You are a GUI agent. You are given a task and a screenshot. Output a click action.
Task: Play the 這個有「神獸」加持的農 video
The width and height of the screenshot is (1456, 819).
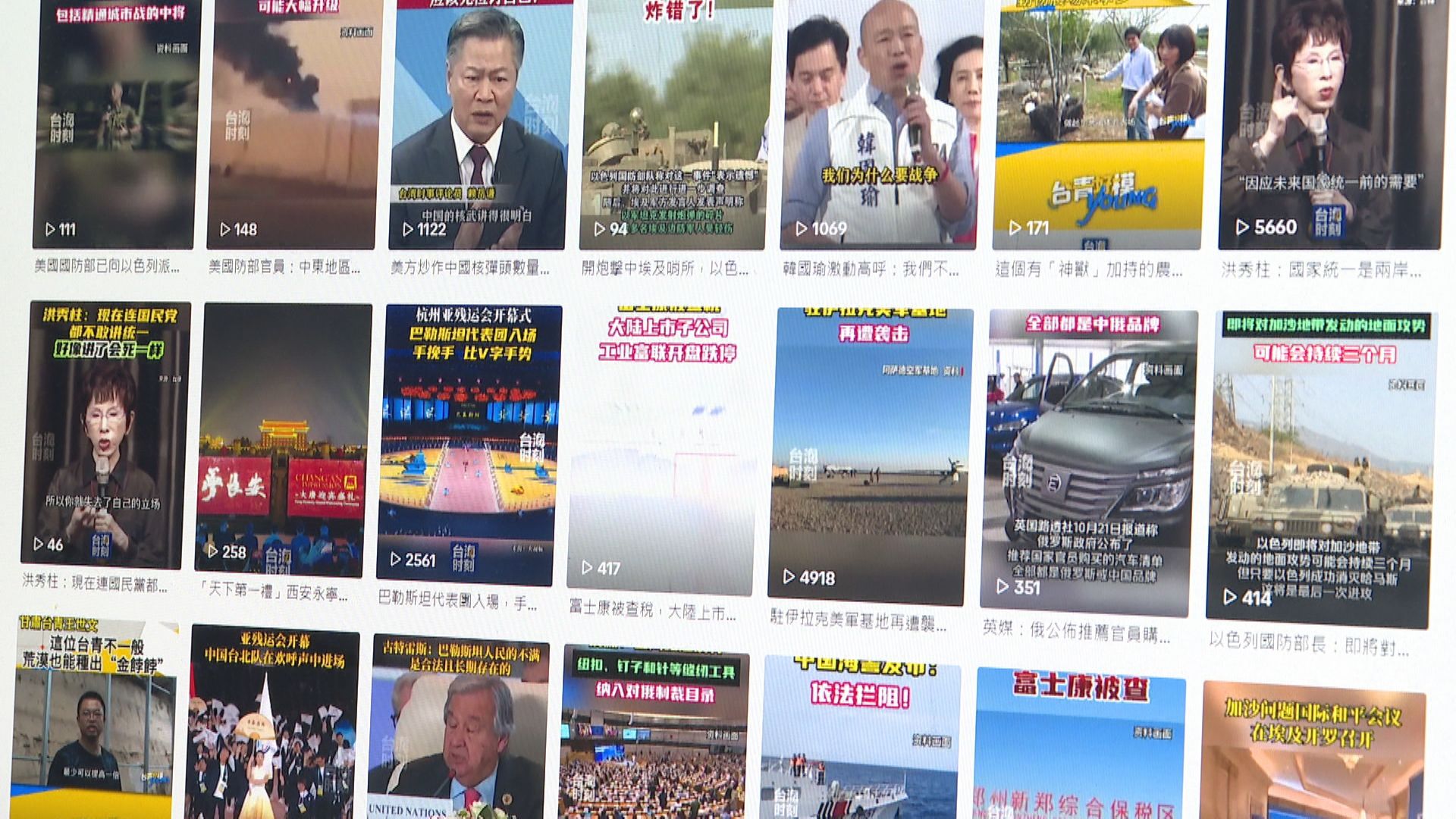(x=1097, y=125)
